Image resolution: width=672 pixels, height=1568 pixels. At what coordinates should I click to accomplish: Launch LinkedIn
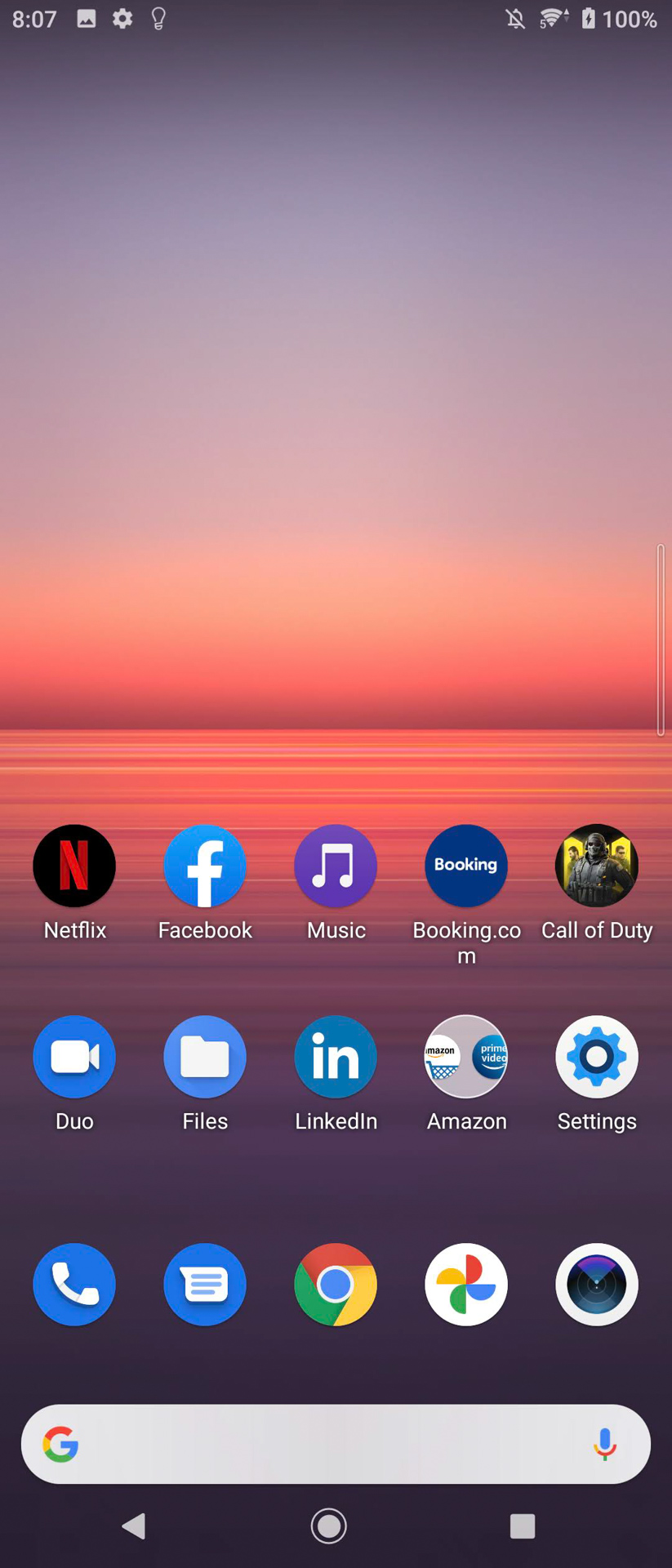point(336,1057)
